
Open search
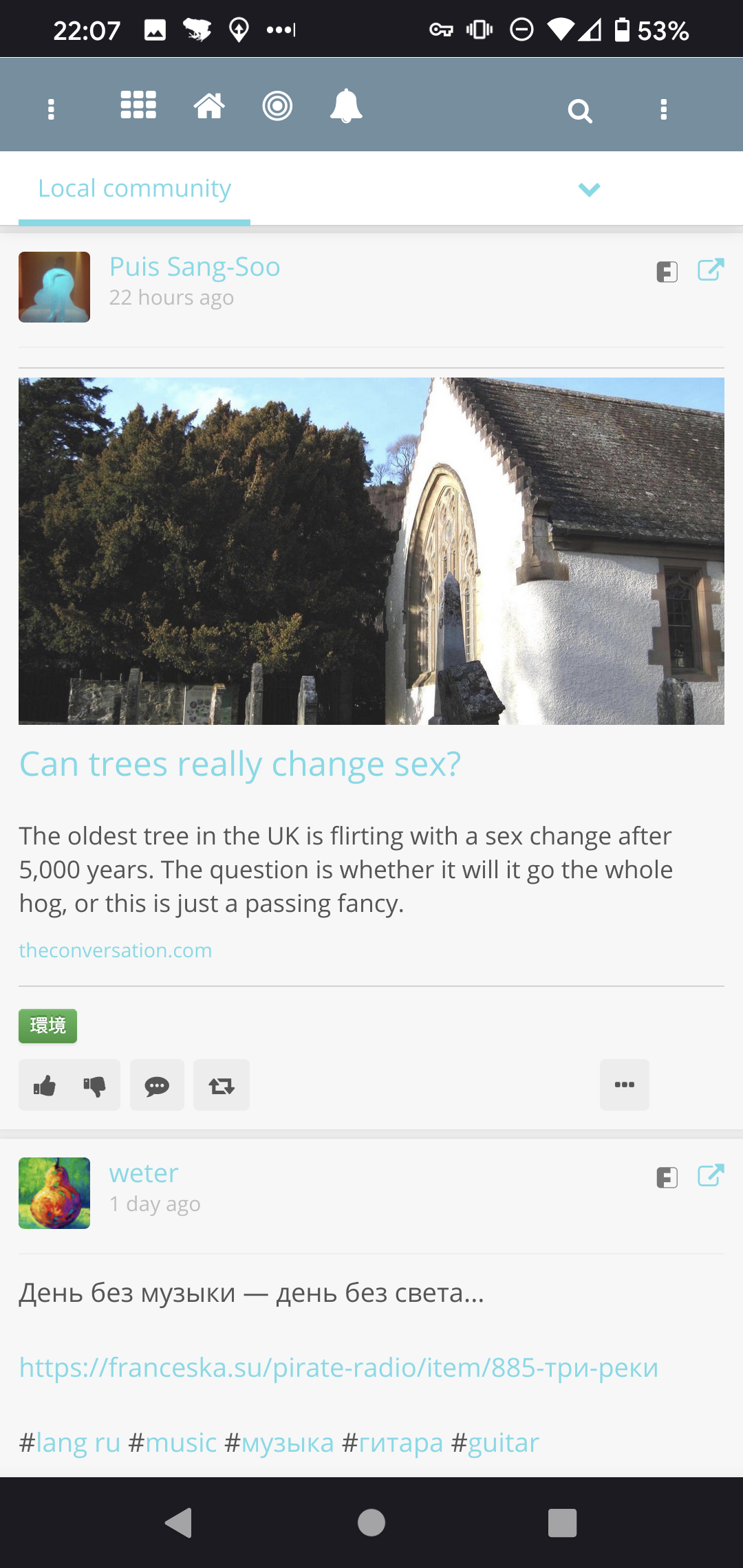coord(579,110)
